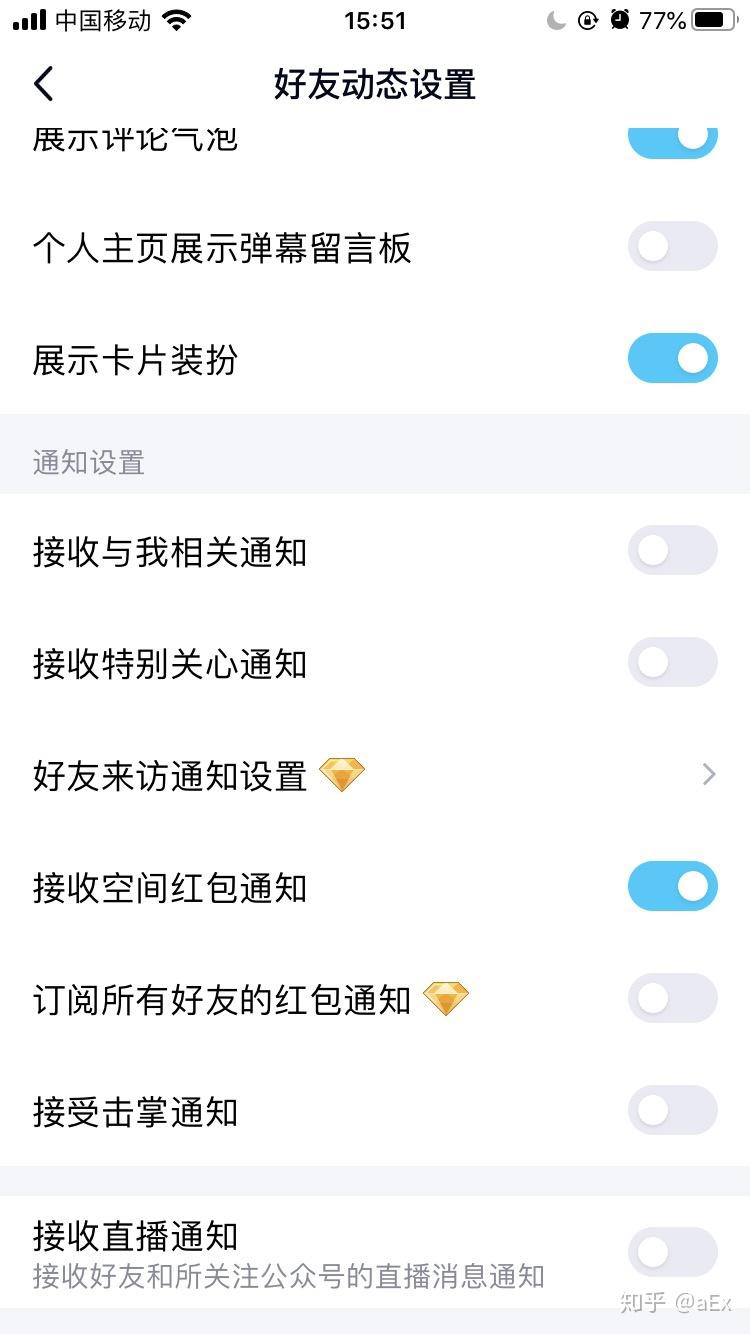The width and height of the screenshot is (750, 1334).
Task: Enable 接收直播通知
Action: (672, 1252)
